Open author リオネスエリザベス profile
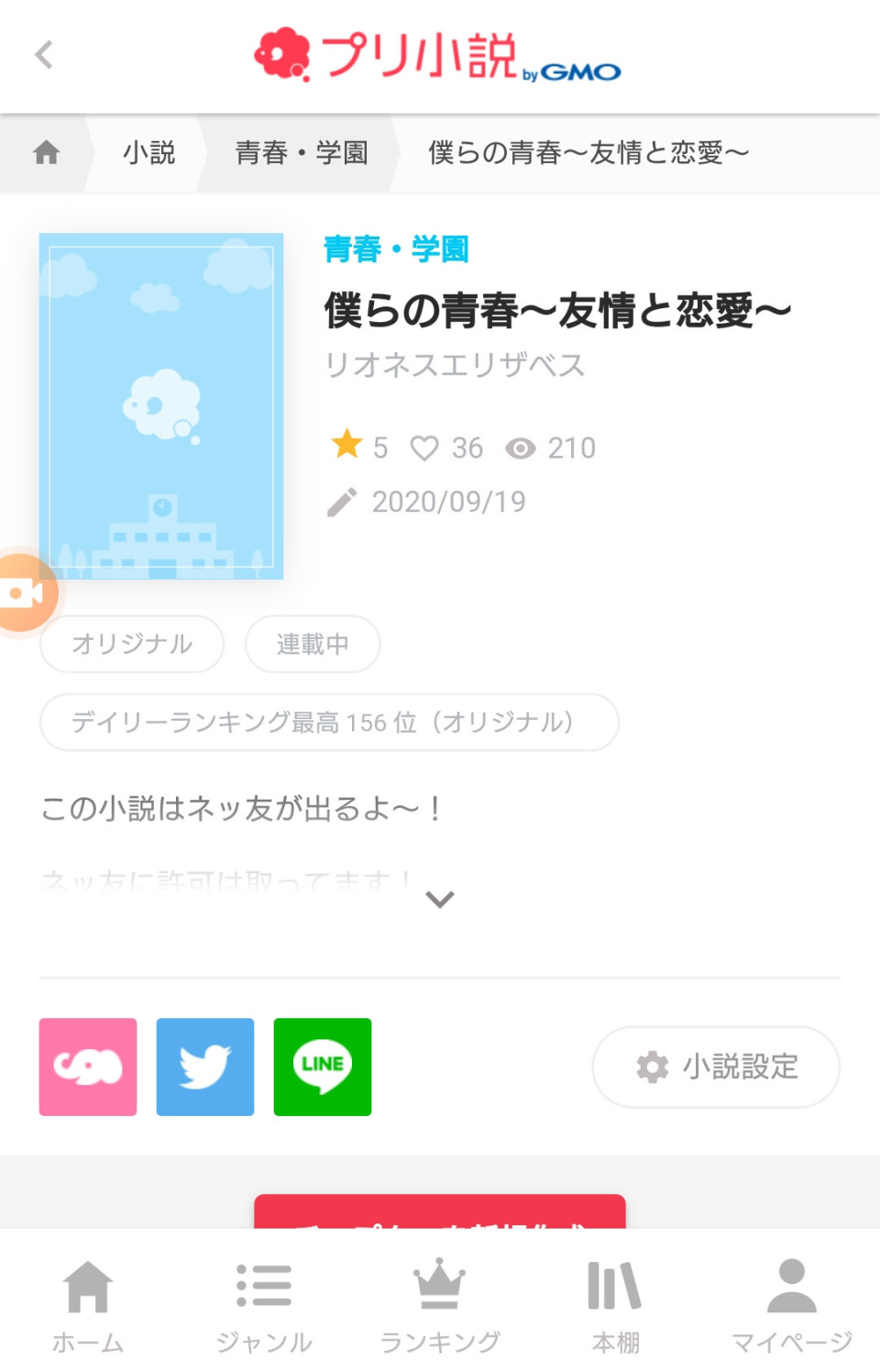 pos(455,365)
